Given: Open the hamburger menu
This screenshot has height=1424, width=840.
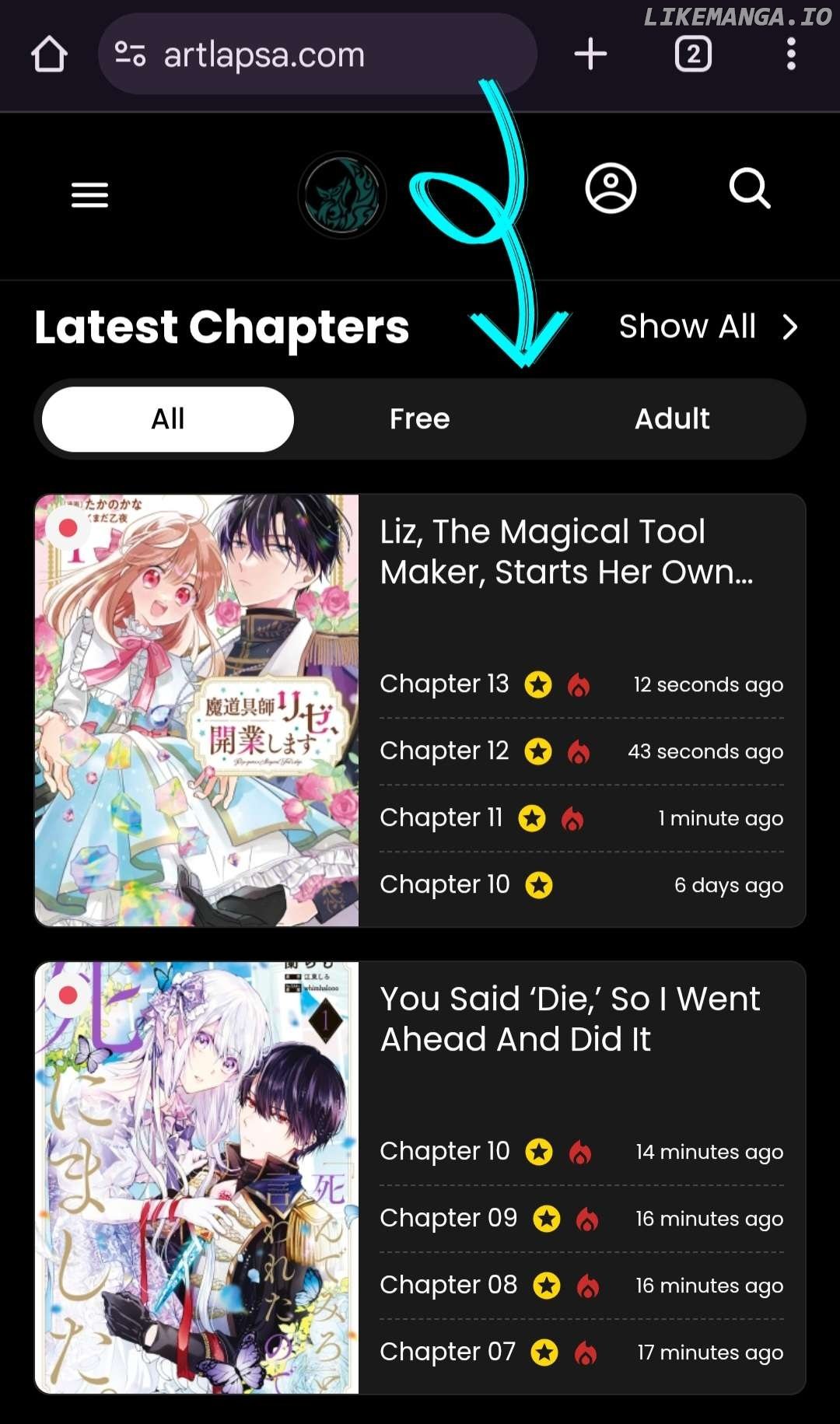Looking at the screenshot, I should (x=89, y=194).
